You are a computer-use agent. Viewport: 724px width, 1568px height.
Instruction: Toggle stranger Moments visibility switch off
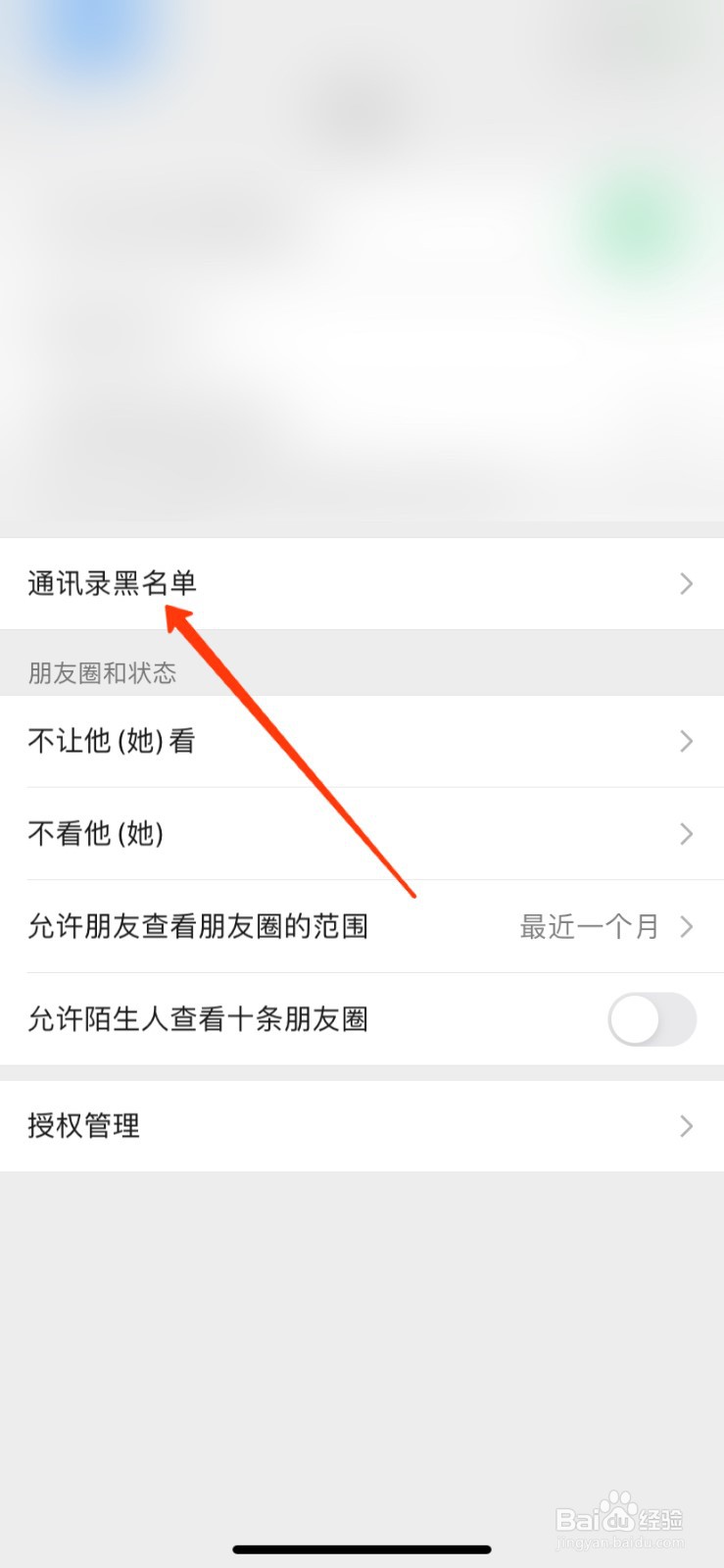[x=652, y=1019]
